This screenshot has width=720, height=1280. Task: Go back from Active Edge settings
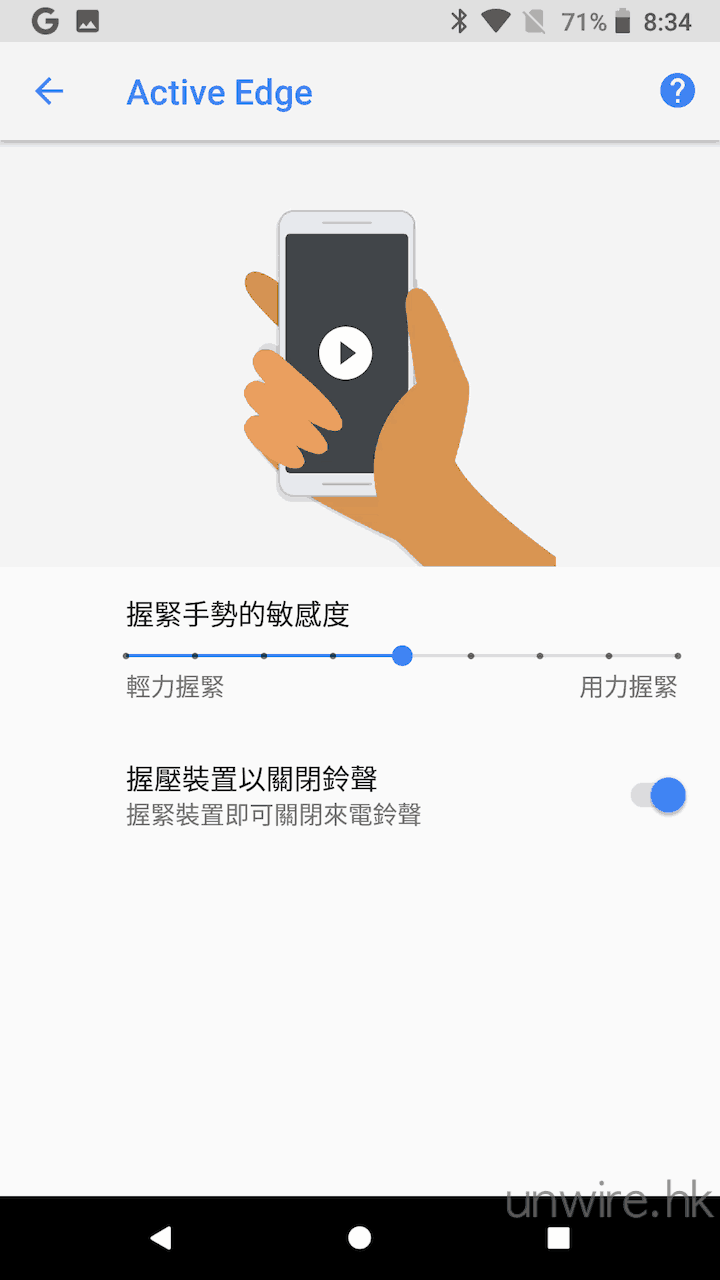[49, 92]
